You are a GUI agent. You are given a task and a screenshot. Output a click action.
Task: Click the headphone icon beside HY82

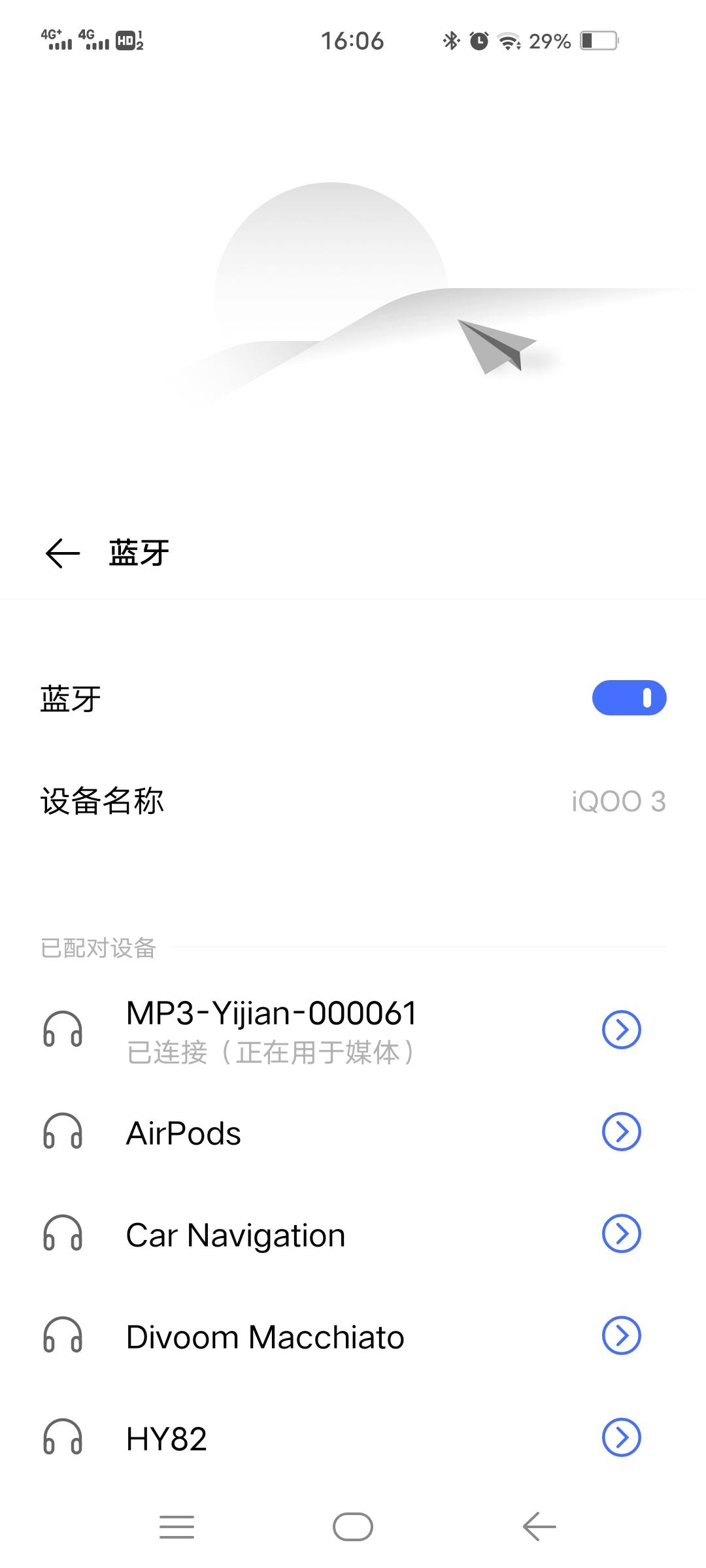point(63,1437)
